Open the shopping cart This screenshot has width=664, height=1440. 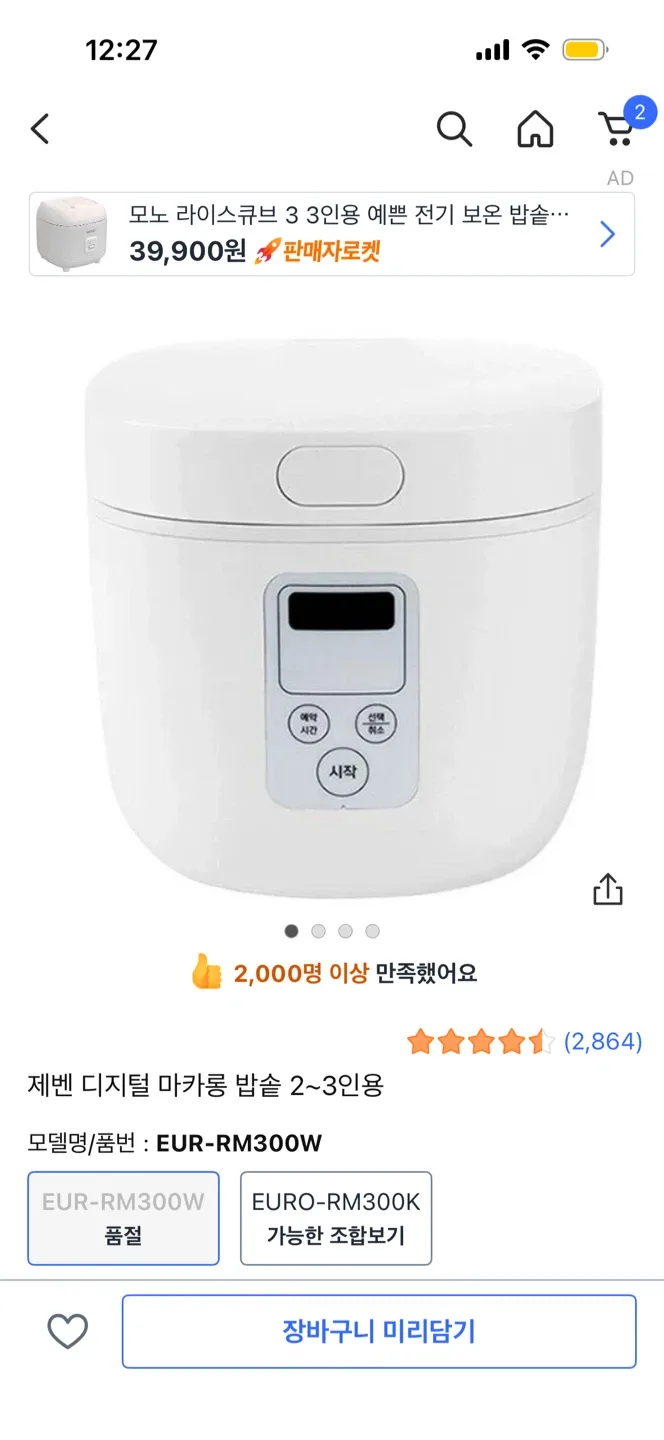tap(617, 129)
